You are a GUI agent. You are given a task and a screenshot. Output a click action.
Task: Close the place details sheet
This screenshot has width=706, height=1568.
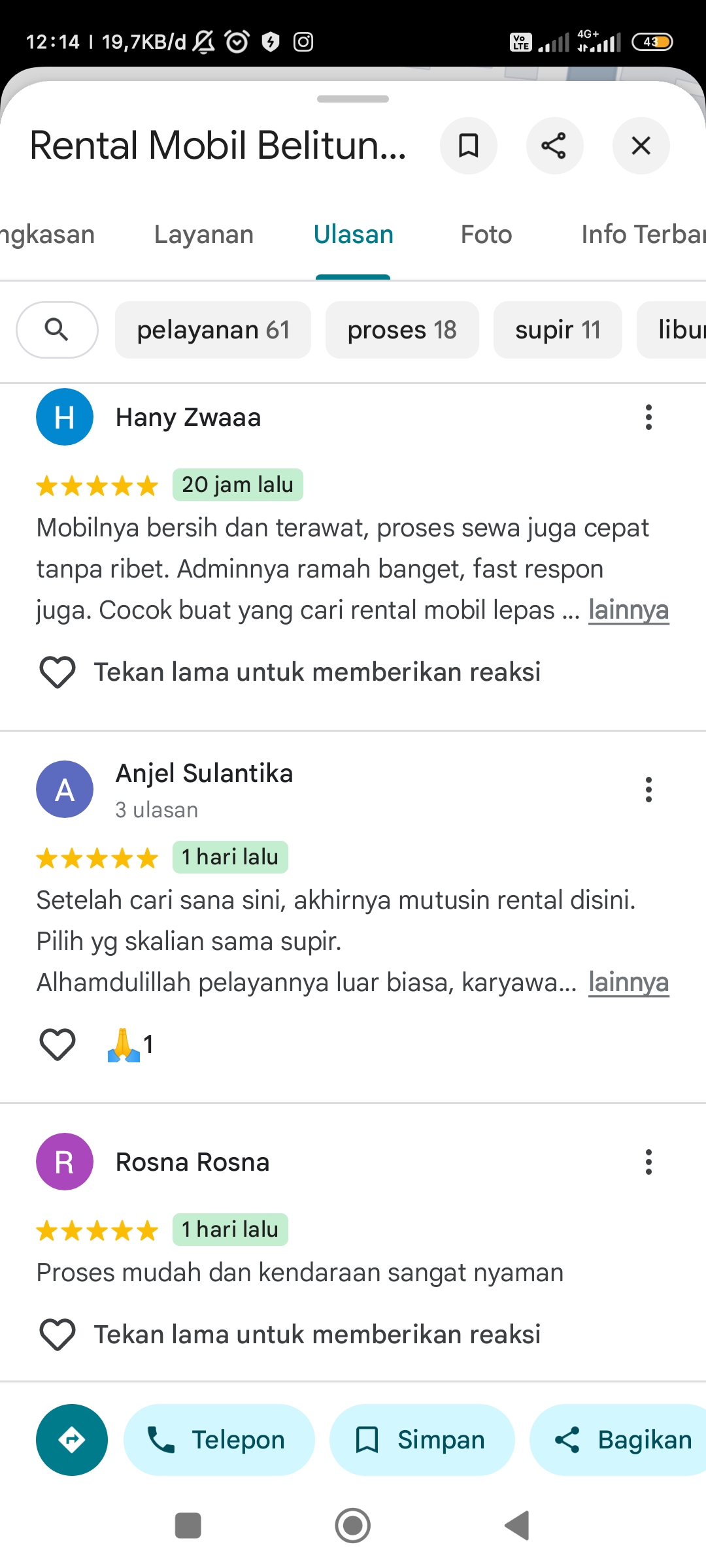tap(641, 146)
